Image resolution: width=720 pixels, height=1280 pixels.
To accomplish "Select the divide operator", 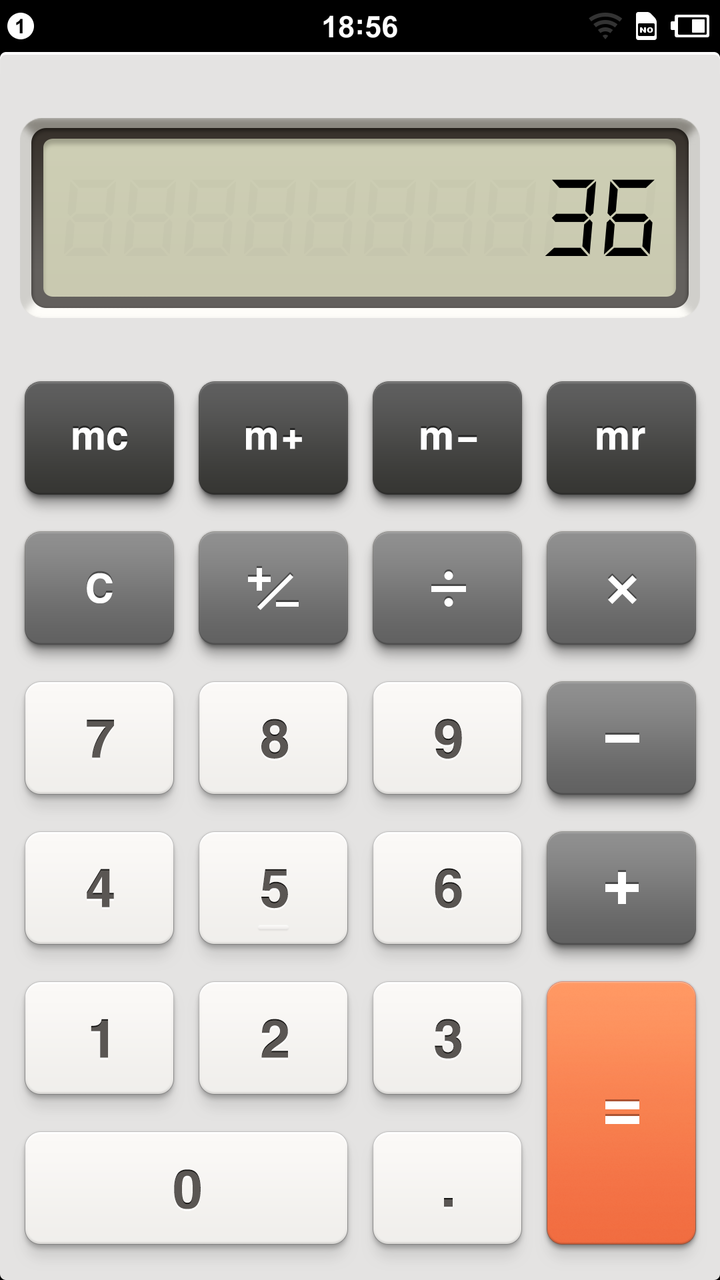I will 447,588.
